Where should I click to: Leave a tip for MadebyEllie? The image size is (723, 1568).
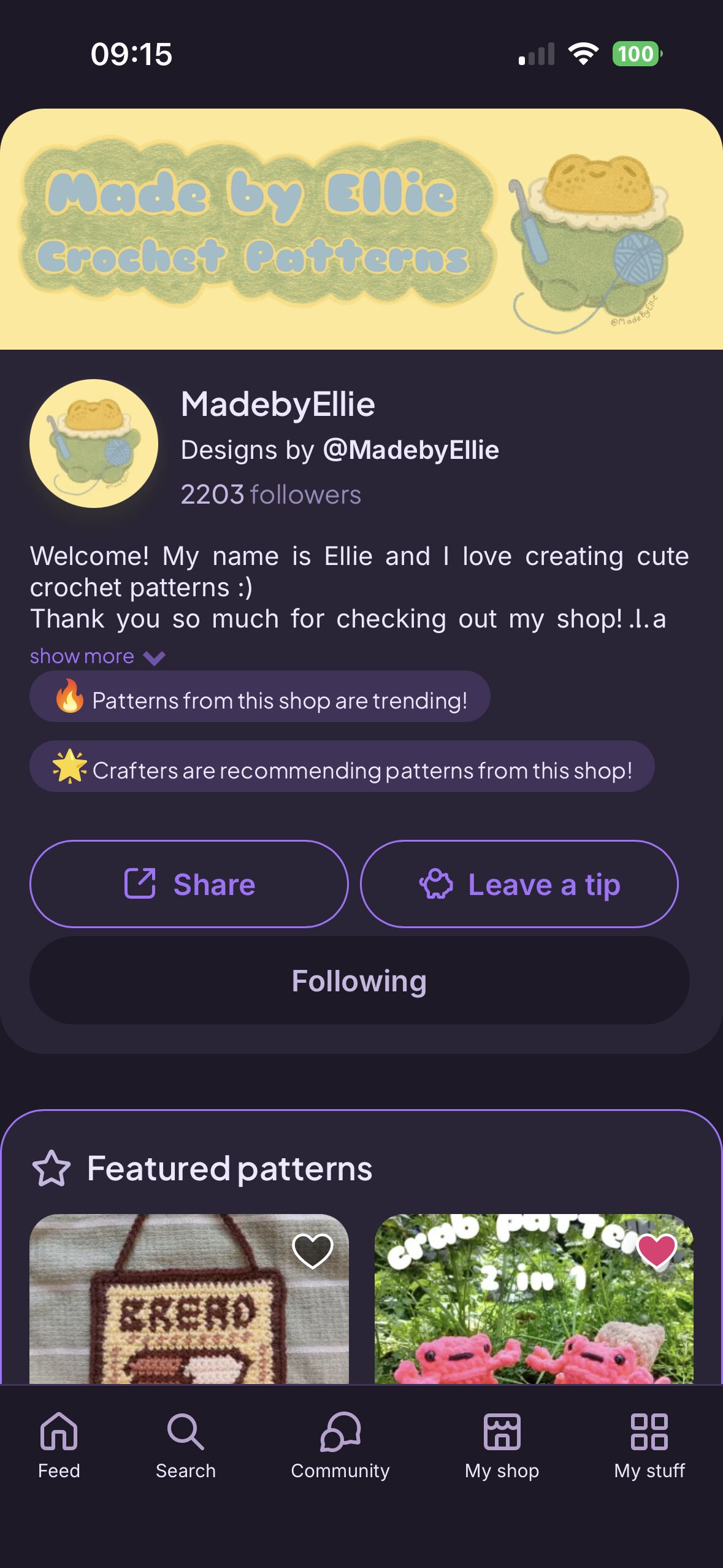click(x=519, y=884)
